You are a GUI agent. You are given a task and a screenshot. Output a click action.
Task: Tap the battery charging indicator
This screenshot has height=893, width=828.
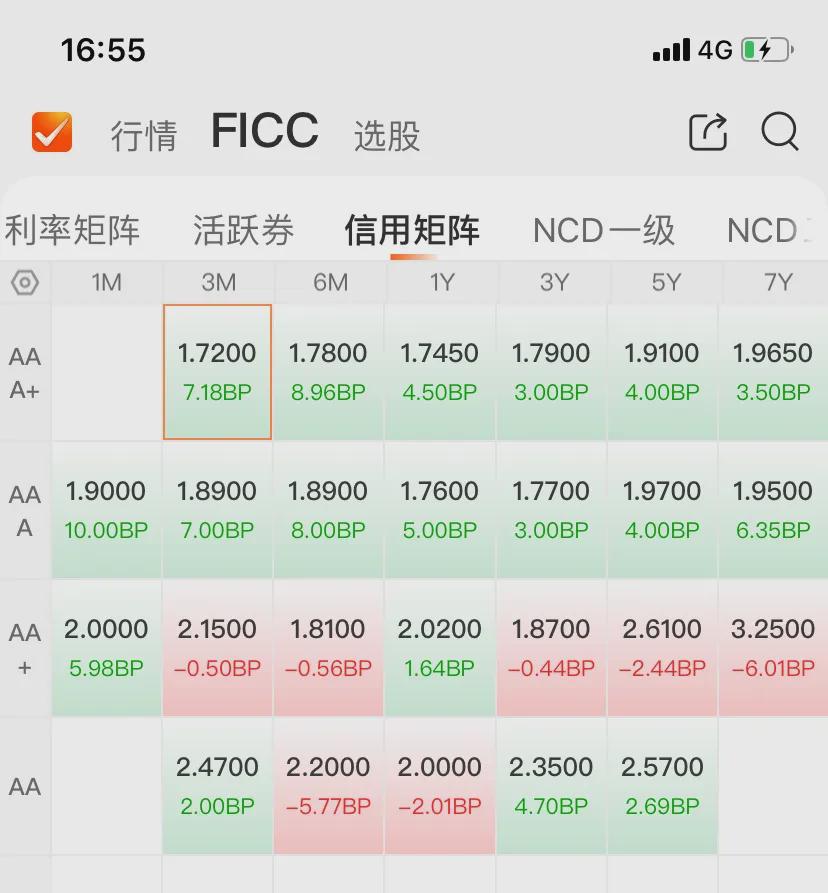[x=768, y=48]
